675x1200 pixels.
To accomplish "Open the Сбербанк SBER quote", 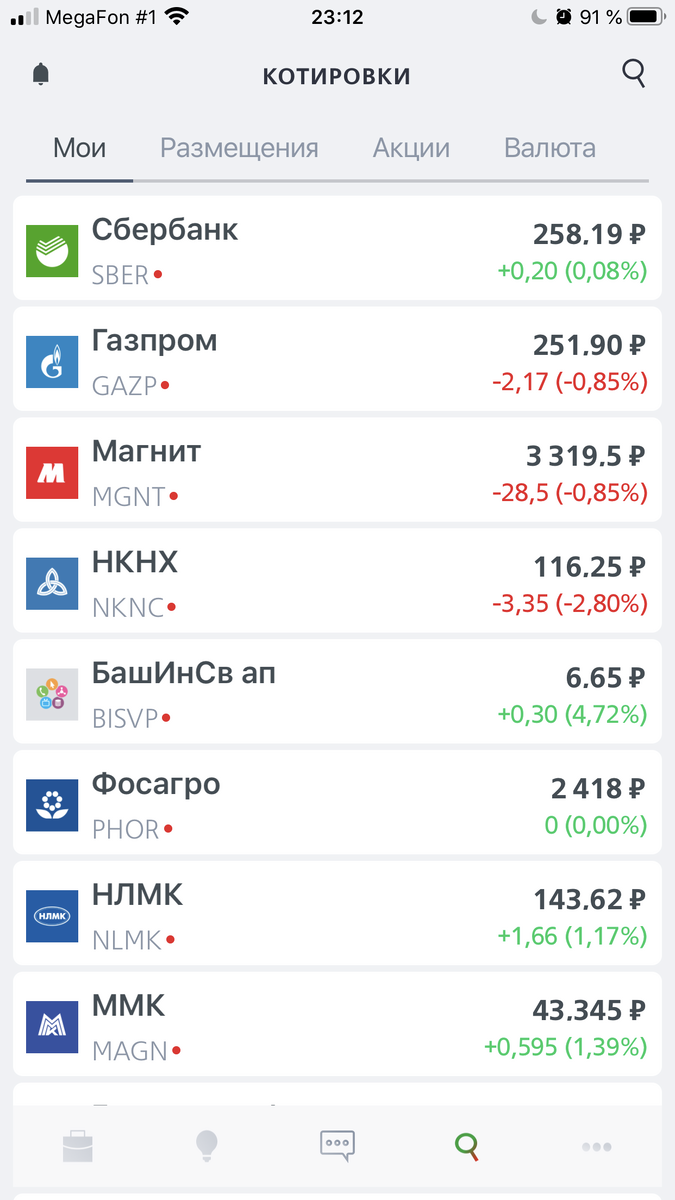I will pos(337,248).
